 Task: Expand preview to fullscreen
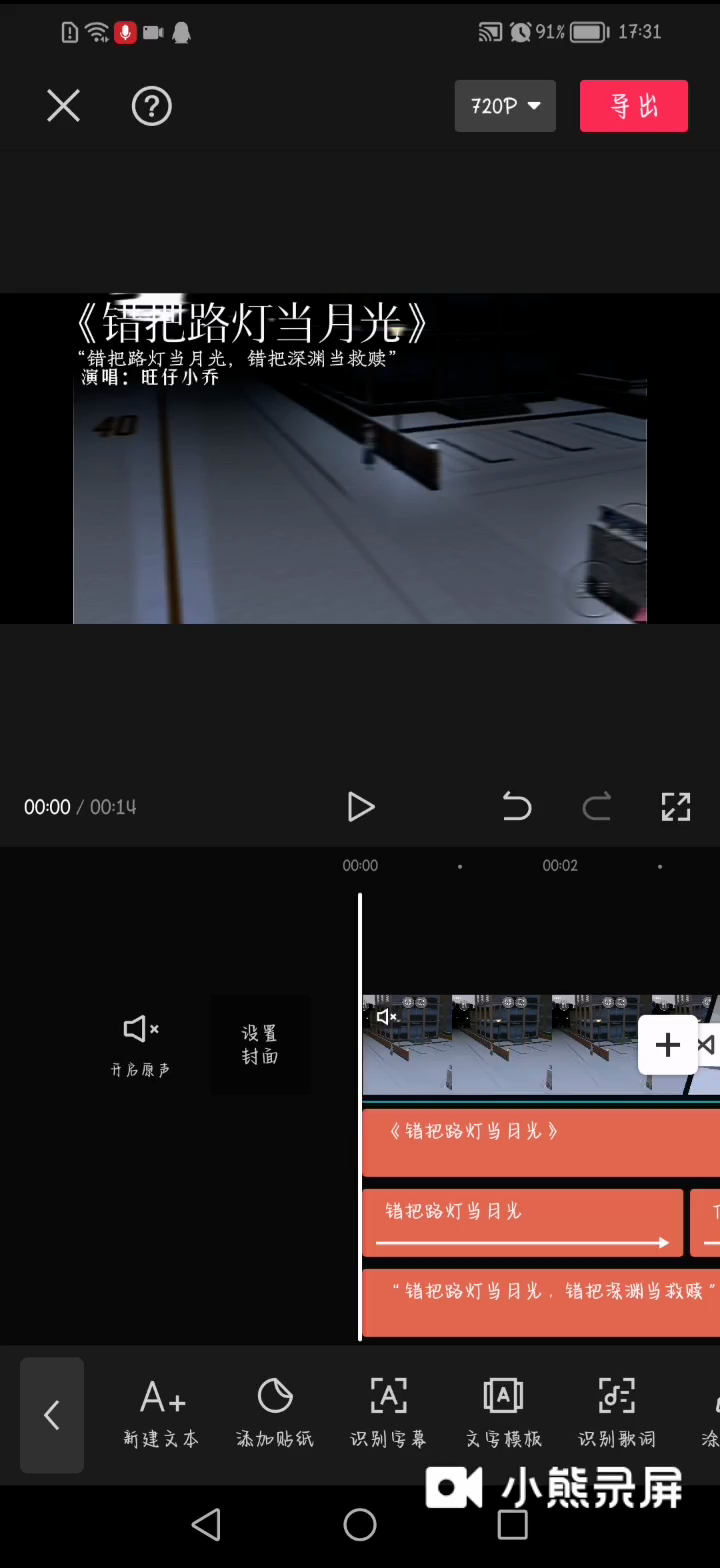tap(676, 807)
